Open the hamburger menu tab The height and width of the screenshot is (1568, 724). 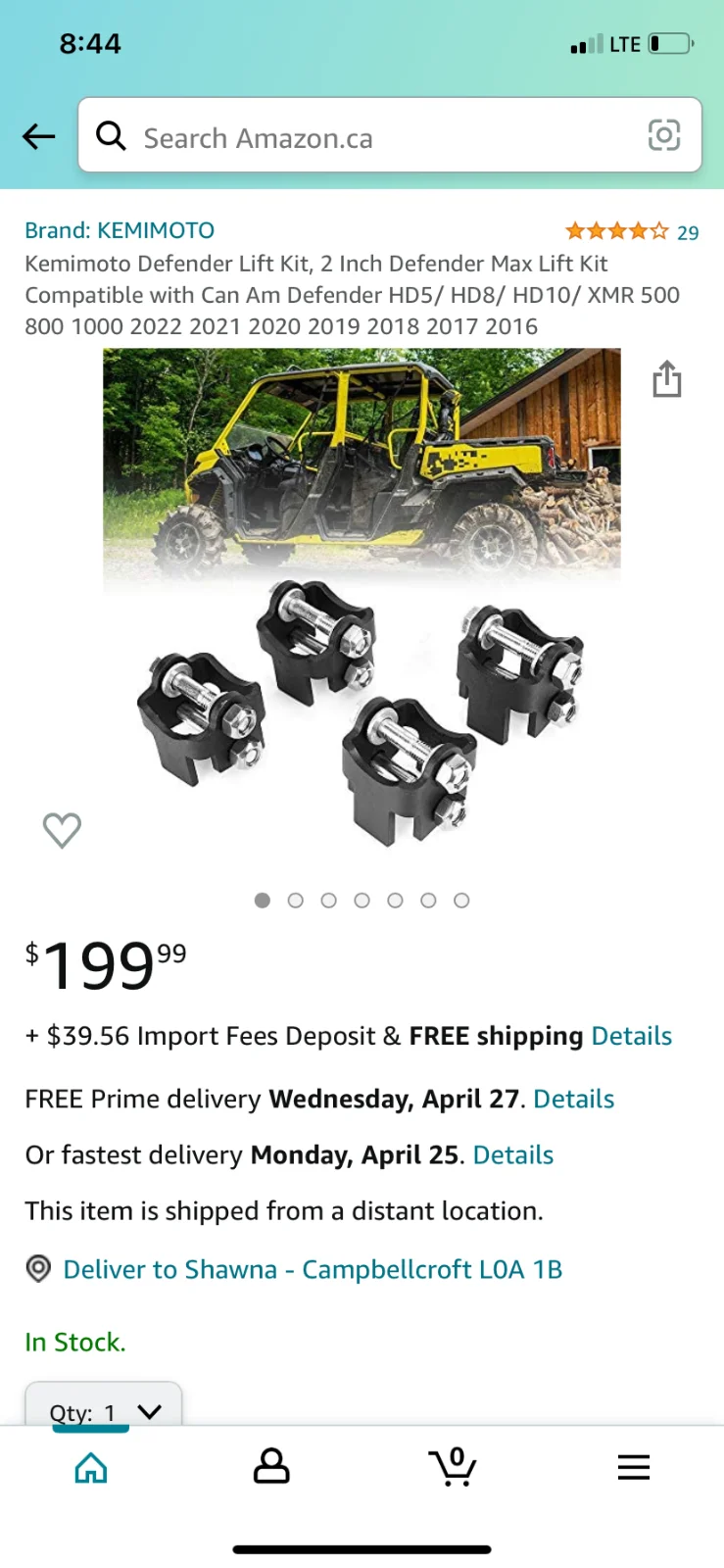click(x=634, y=1467)
